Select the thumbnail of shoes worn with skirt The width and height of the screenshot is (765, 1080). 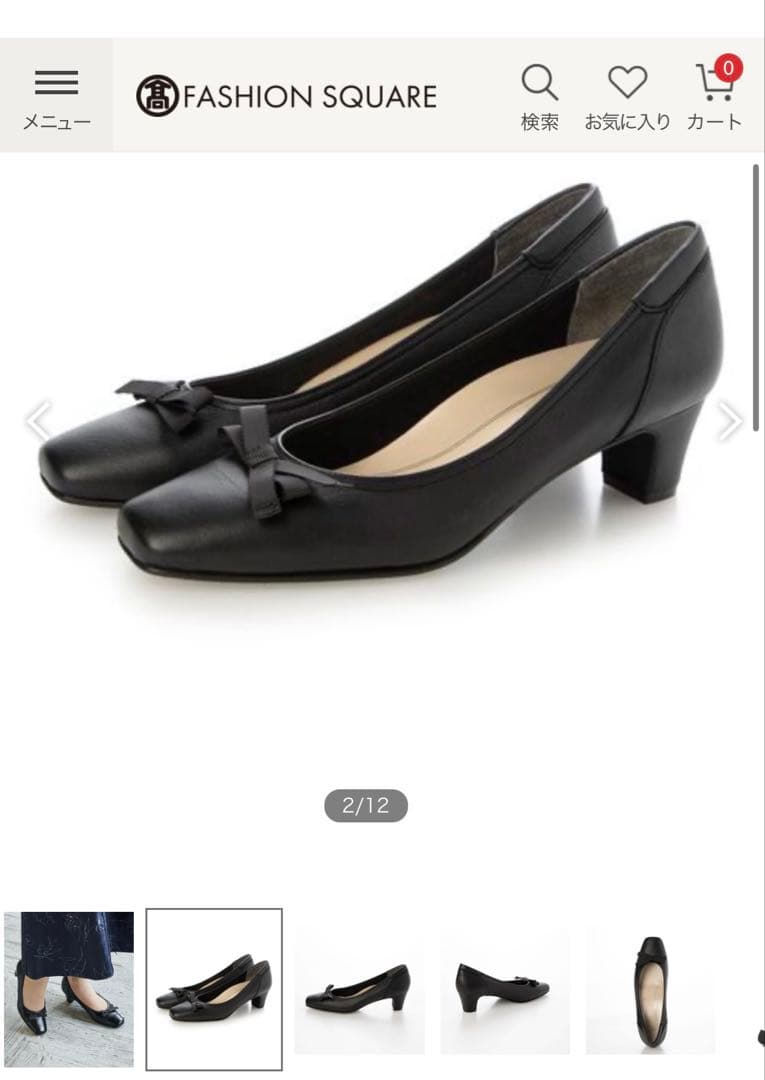pyautogui.click(x=69, y=989)
